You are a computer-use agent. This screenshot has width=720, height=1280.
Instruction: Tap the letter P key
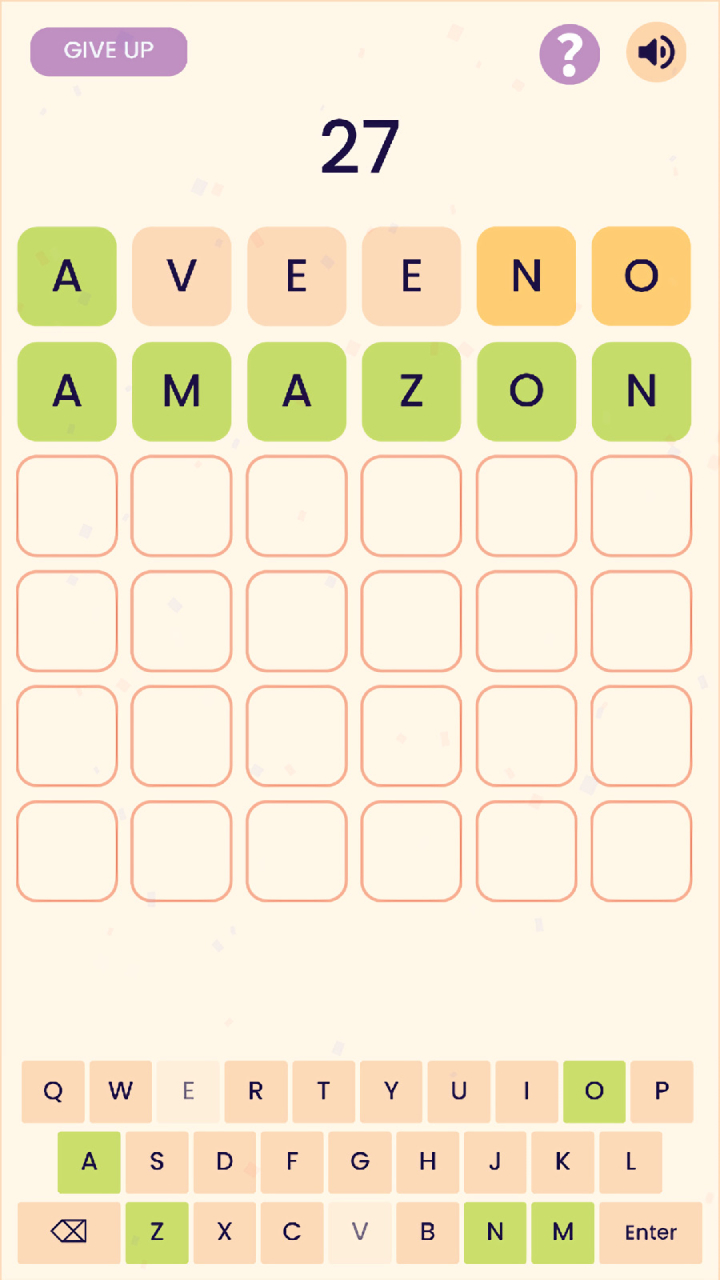662,1091
